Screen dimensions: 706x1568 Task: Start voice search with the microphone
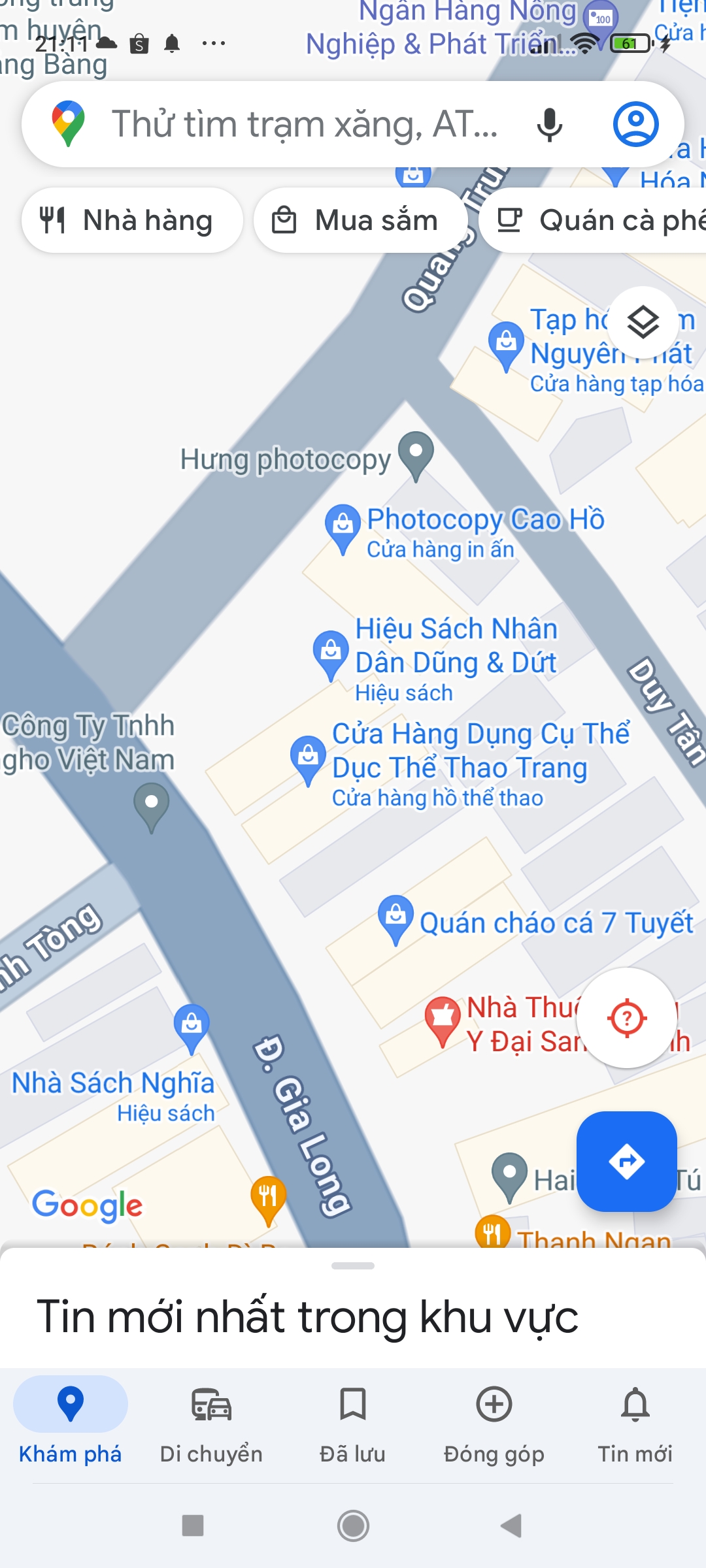point(549,124)
